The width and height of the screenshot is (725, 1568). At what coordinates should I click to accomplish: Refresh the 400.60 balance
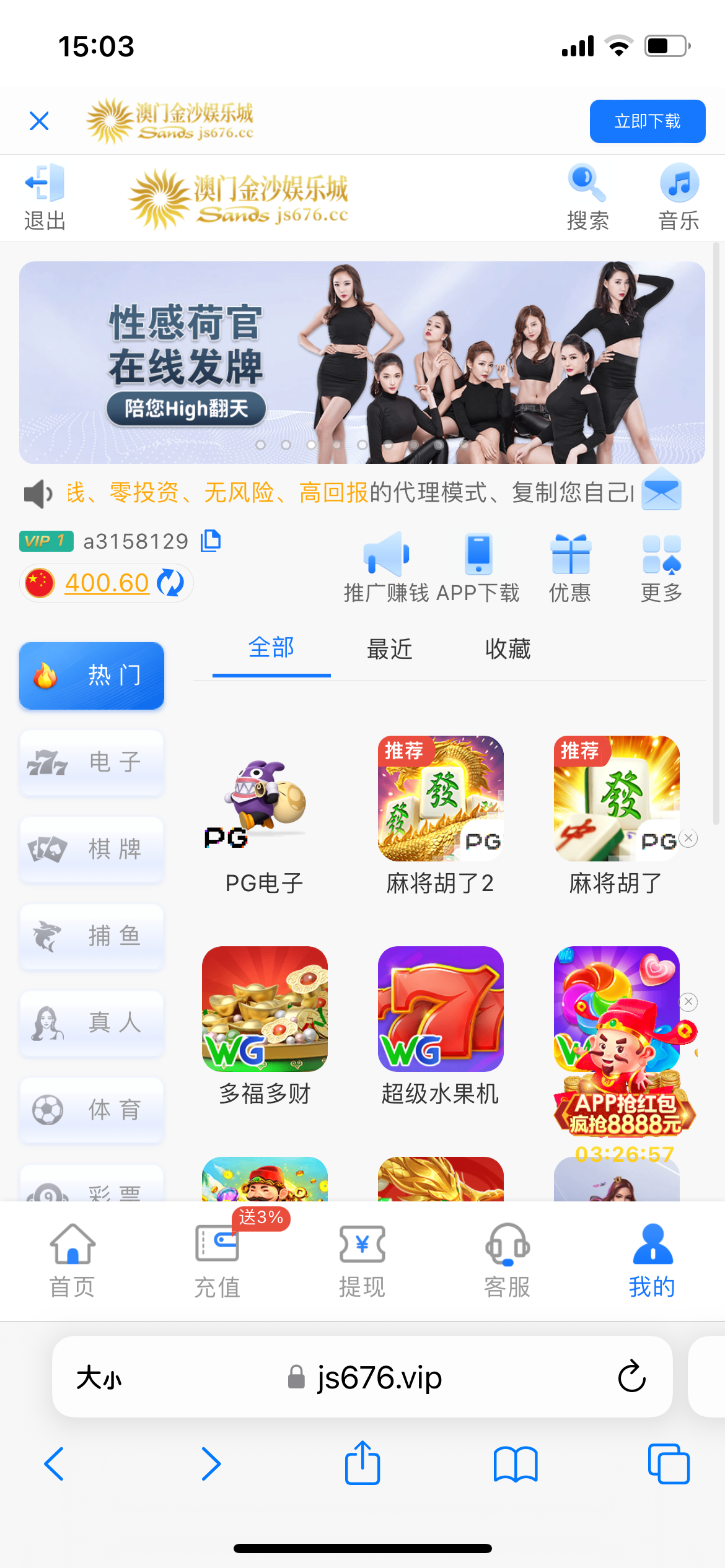[170, 583]
